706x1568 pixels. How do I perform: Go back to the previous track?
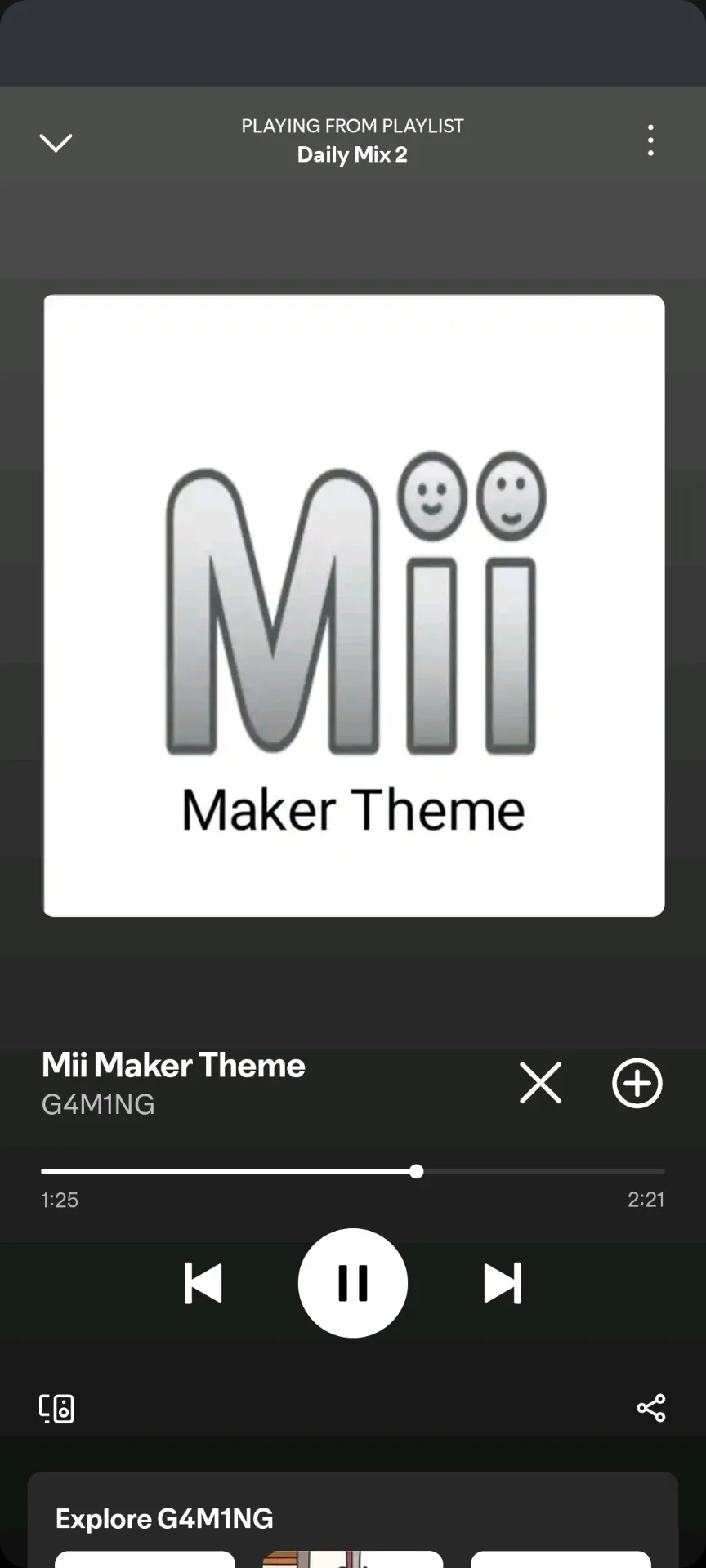pos(203,1283)
